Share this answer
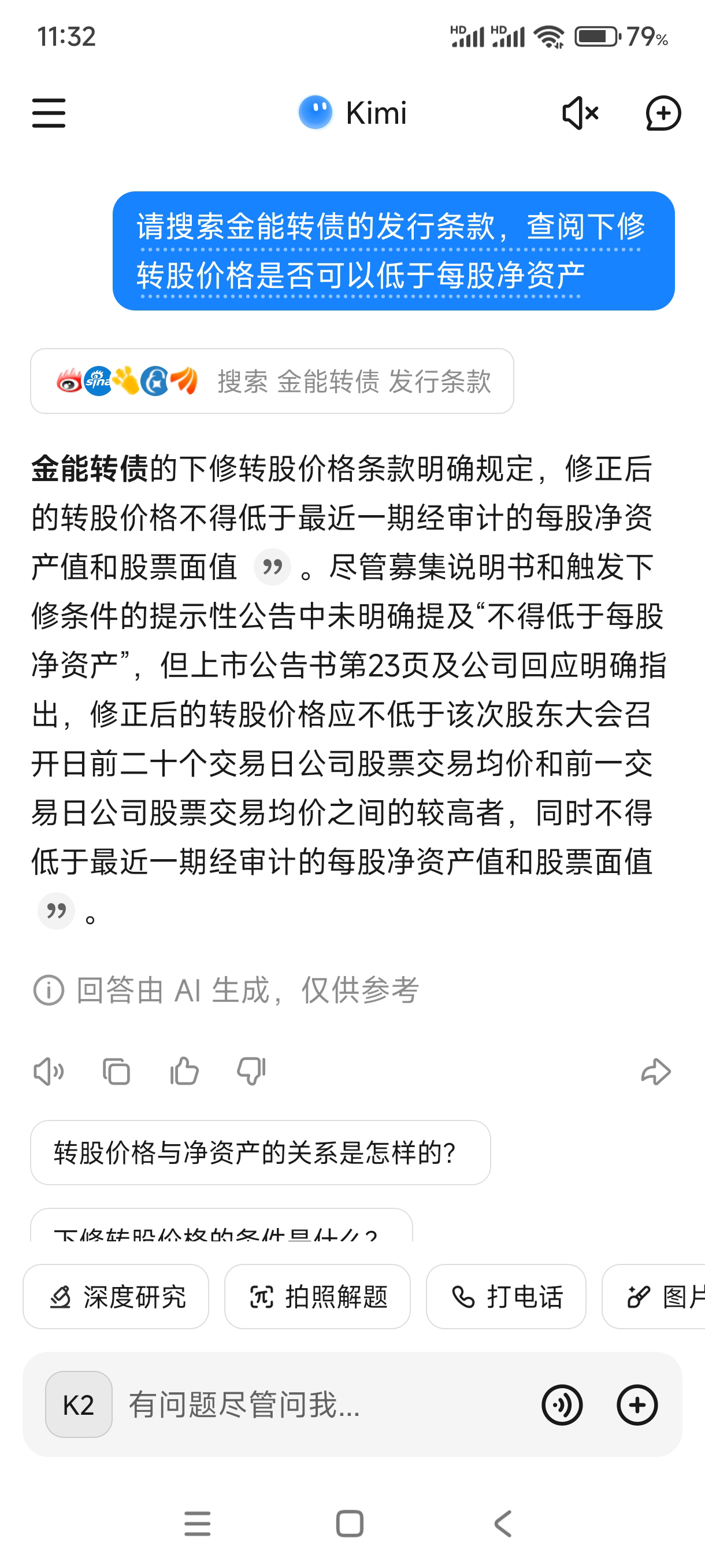The width and height of the screenshot is (705, 1568). tap(656, 1071)
